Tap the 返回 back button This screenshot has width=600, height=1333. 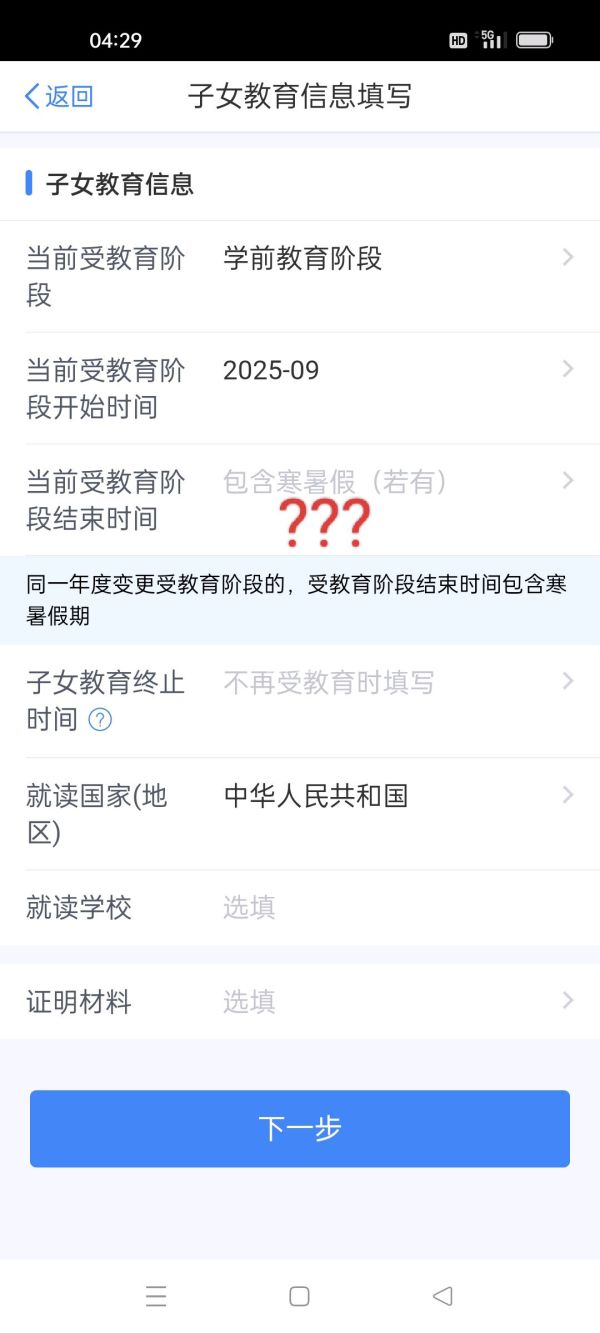click(58, 96)
